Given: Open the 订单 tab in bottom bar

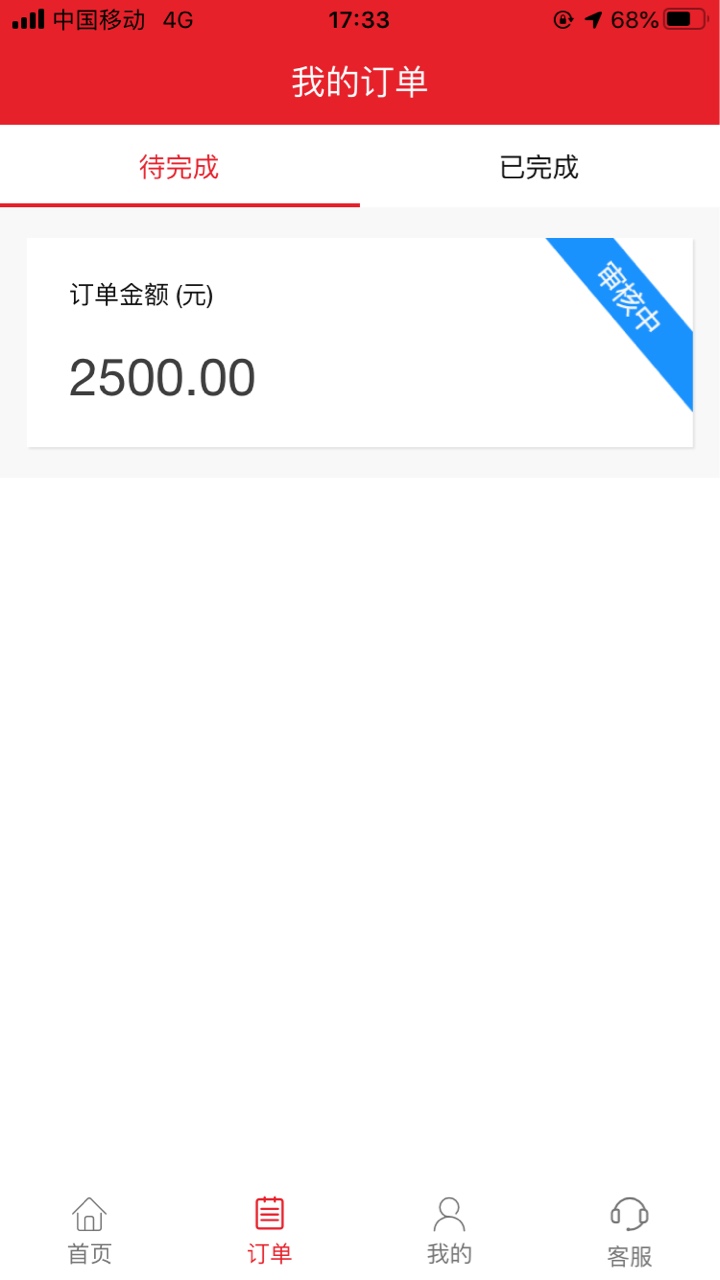Looking at the screenshot, I should 269,1231.
